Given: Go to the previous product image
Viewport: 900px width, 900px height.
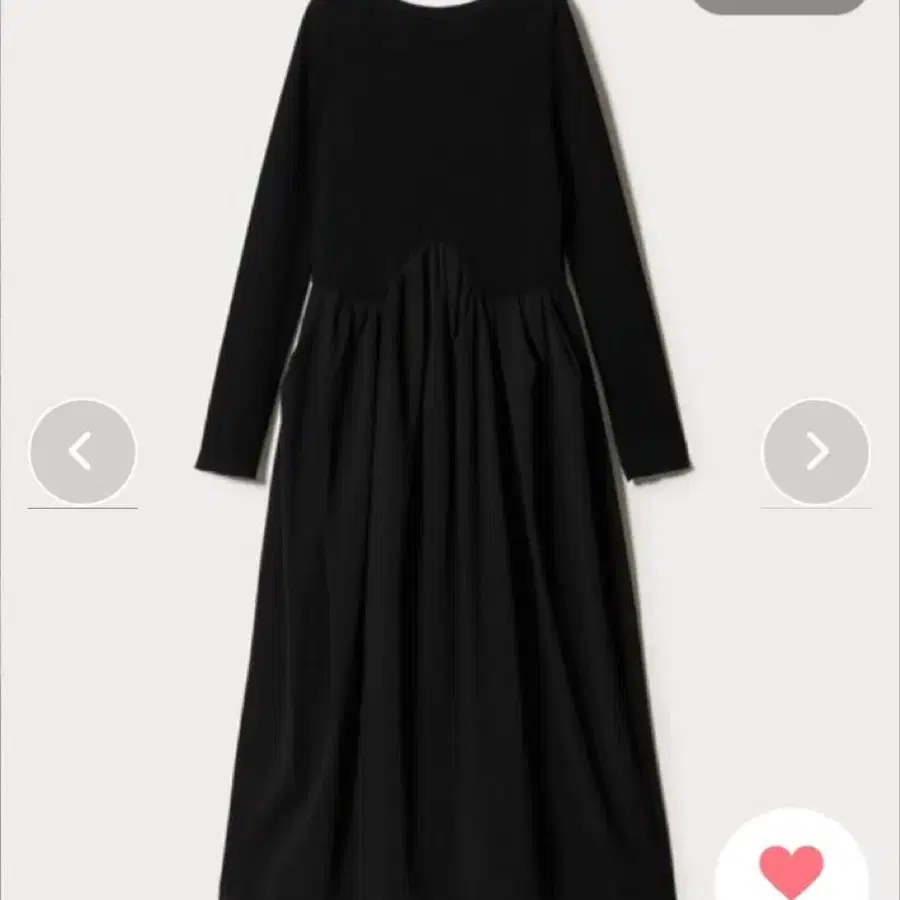Looking at the screenshot, I should coord(83,452).
